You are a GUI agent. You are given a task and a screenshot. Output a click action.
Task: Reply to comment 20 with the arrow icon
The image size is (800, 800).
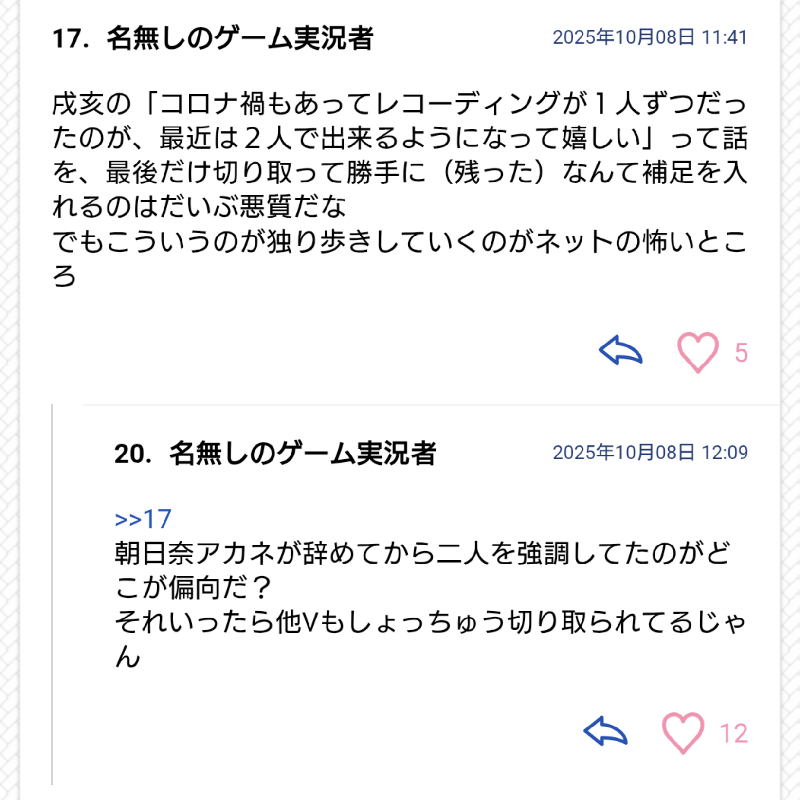(x=605, y=731)
